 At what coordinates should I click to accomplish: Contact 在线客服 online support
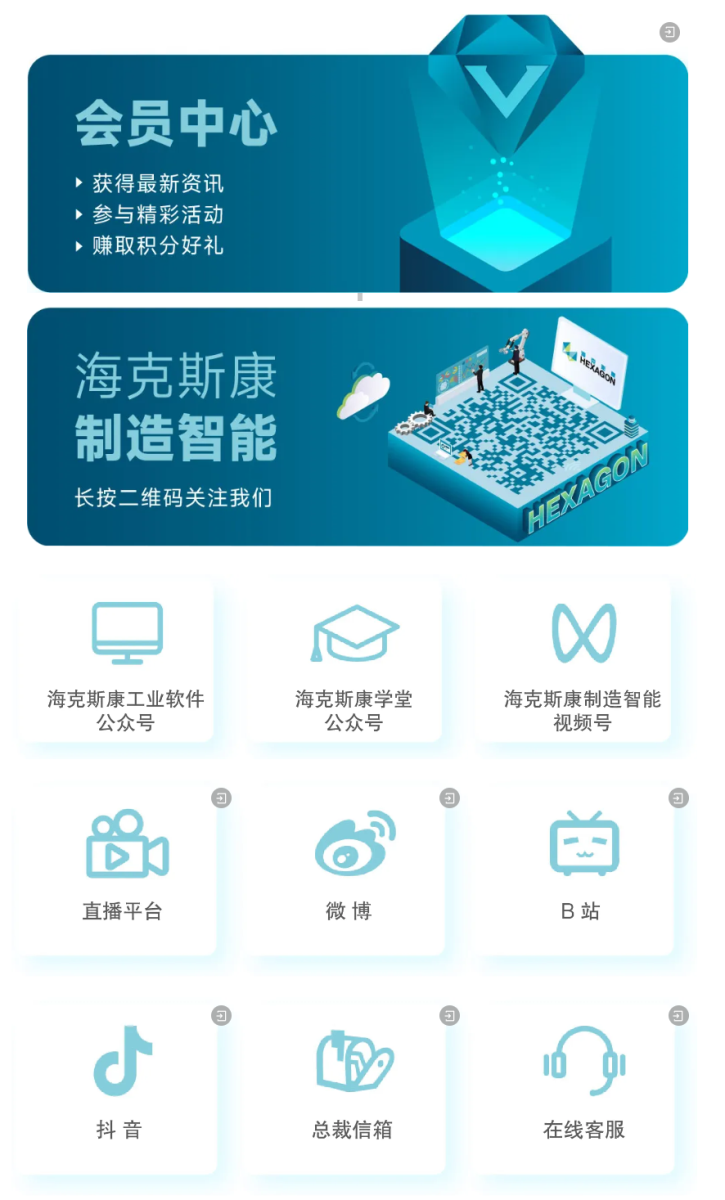(x=583, y=1085)
